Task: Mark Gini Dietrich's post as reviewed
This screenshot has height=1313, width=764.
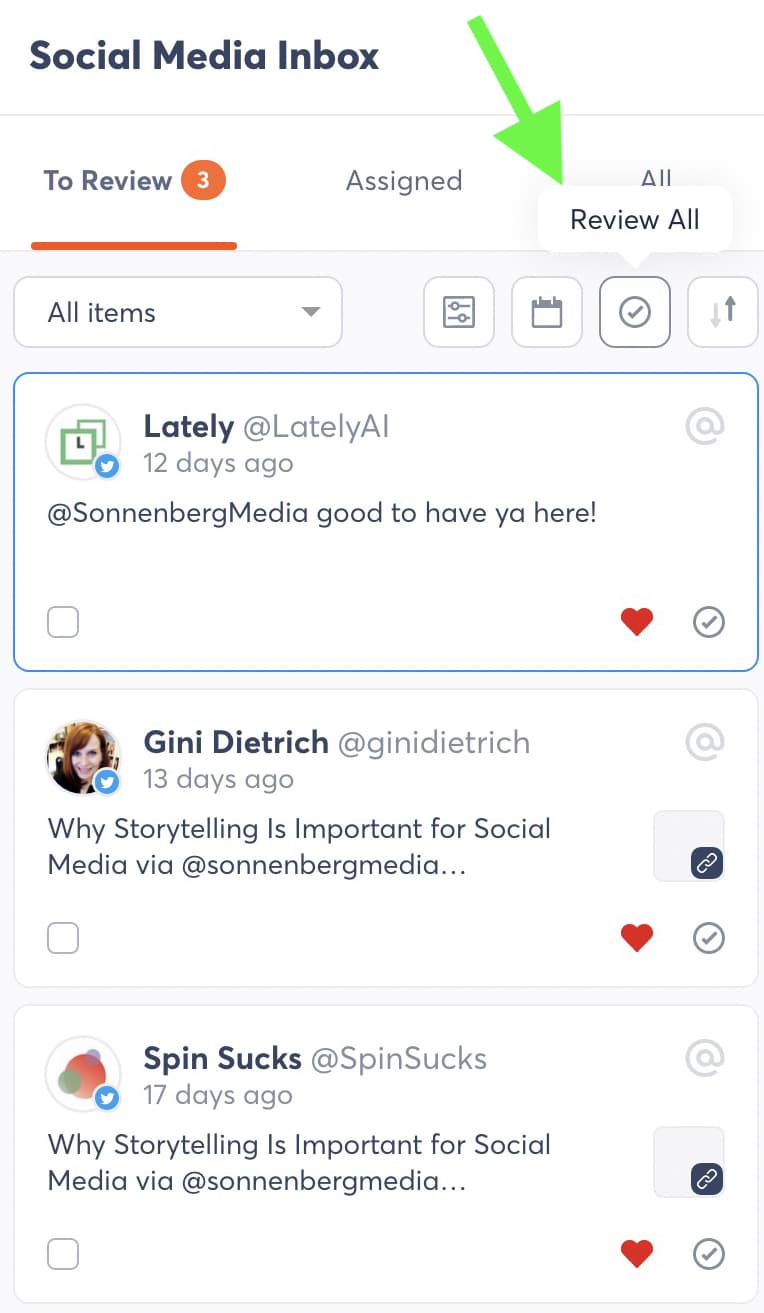Action: [x=709, y=938]
